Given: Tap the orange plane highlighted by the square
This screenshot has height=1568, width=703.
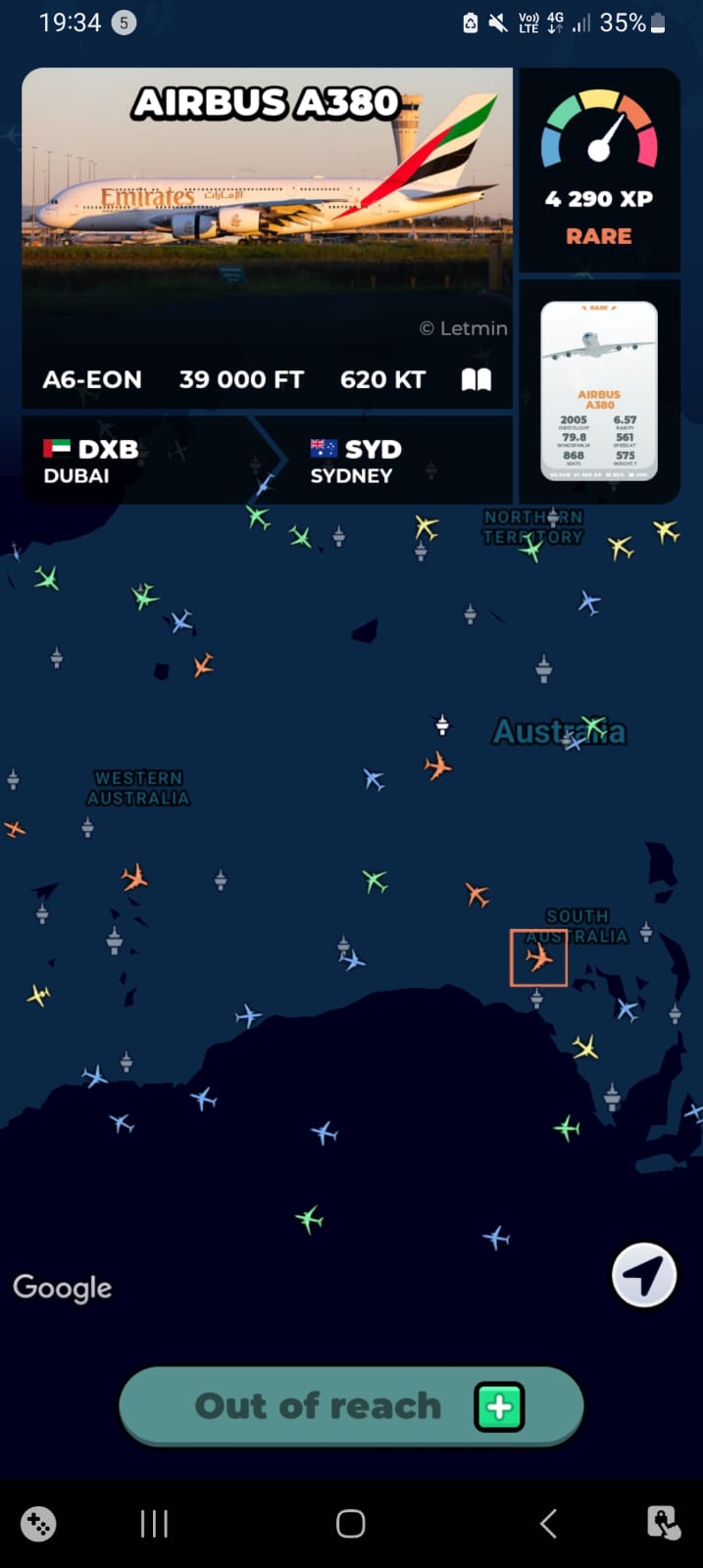Looking at the screenshot, I should [538, 957].
